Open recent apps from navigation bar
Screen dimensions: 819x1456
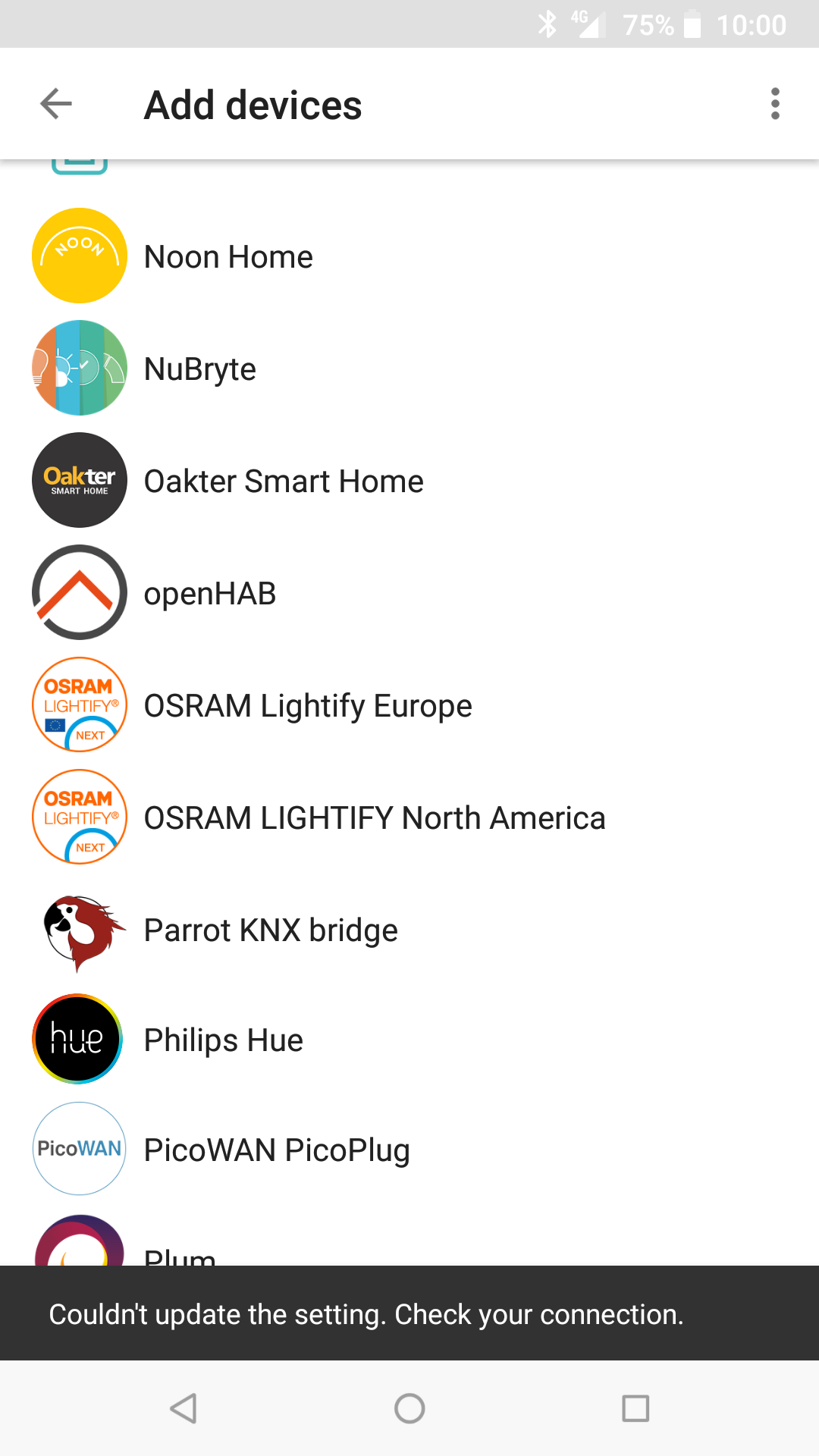[x=635, y=1408]
